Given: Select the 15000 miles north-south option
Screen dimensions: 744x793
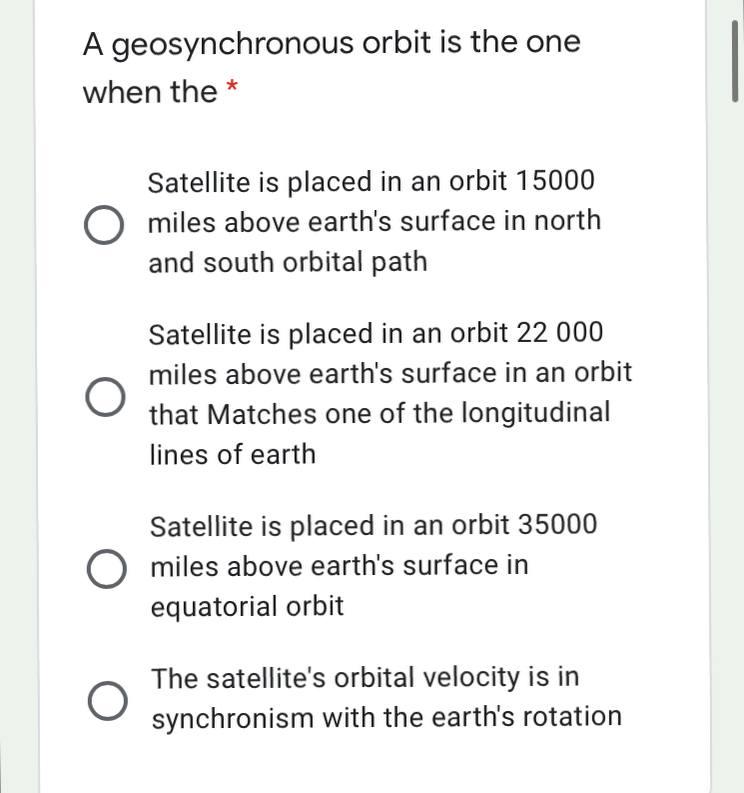Looking at the screenshot, I should pyautogui.click(x=104, y=225).
